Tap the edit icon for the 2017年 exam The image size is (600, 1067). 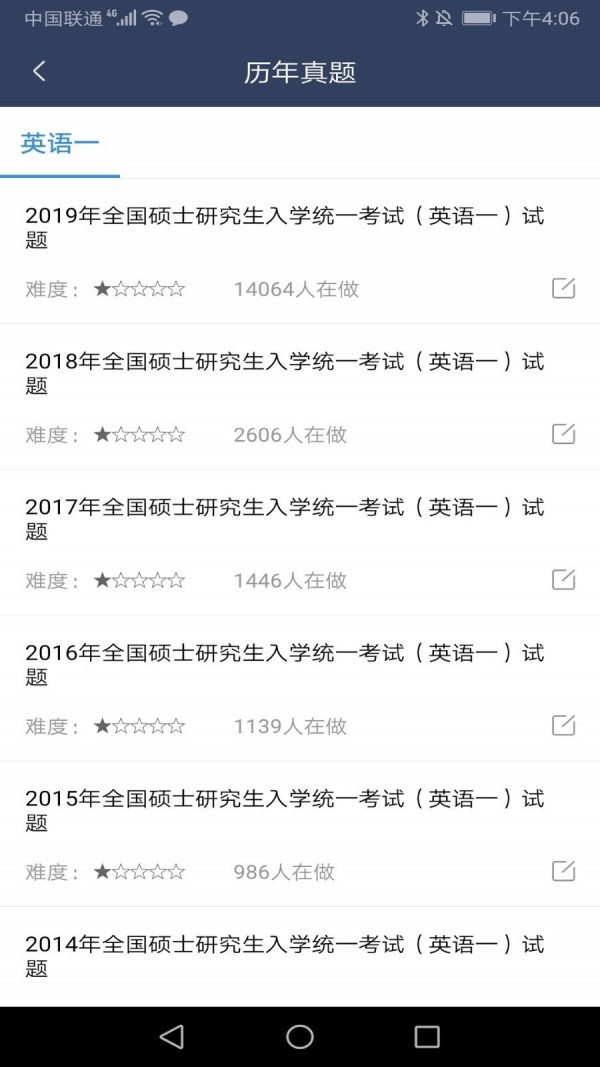[564, 580]
